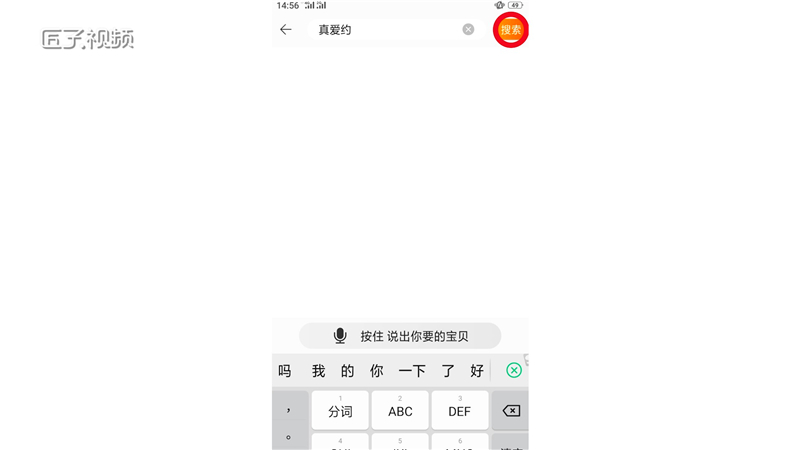
Task: Insert the suggestion 一下
Action: pos(412,371)
